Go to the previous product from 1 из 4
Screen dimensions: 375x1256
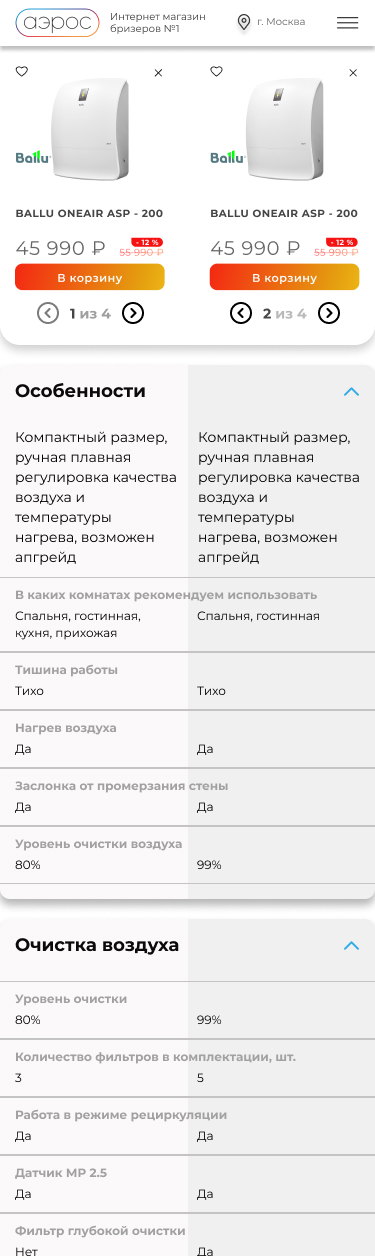click(x=48, y=313)
